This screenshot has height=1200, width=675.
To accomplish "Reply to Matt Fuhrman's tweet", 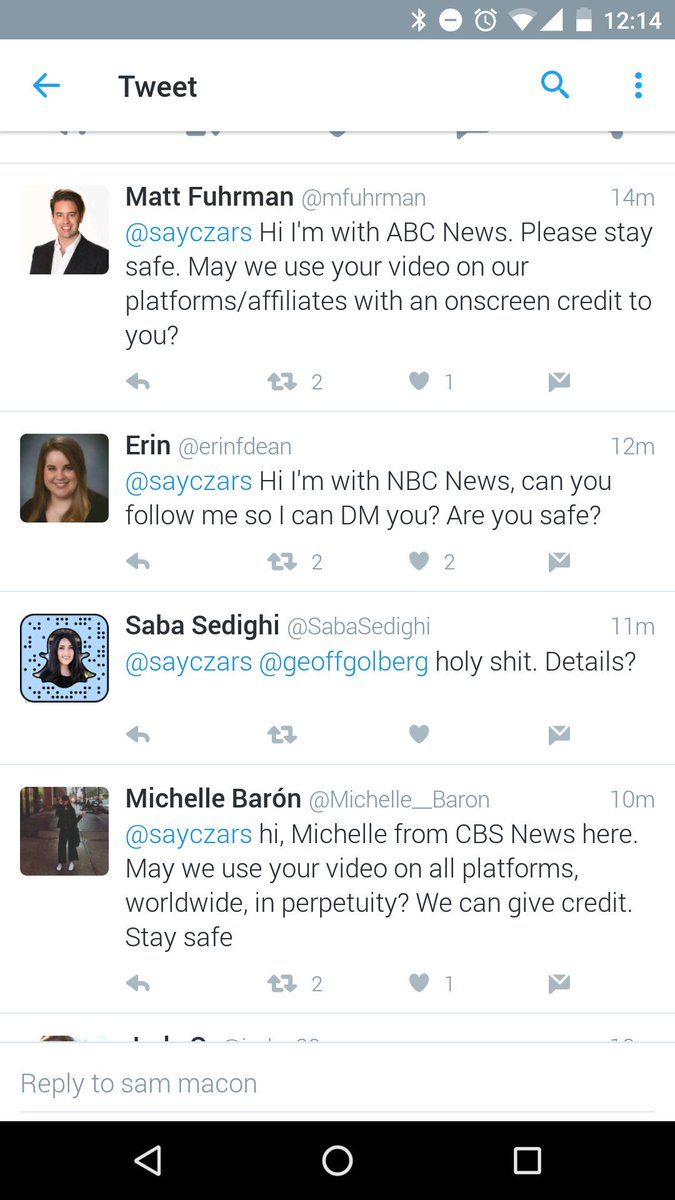I will (x=138, y=381).
